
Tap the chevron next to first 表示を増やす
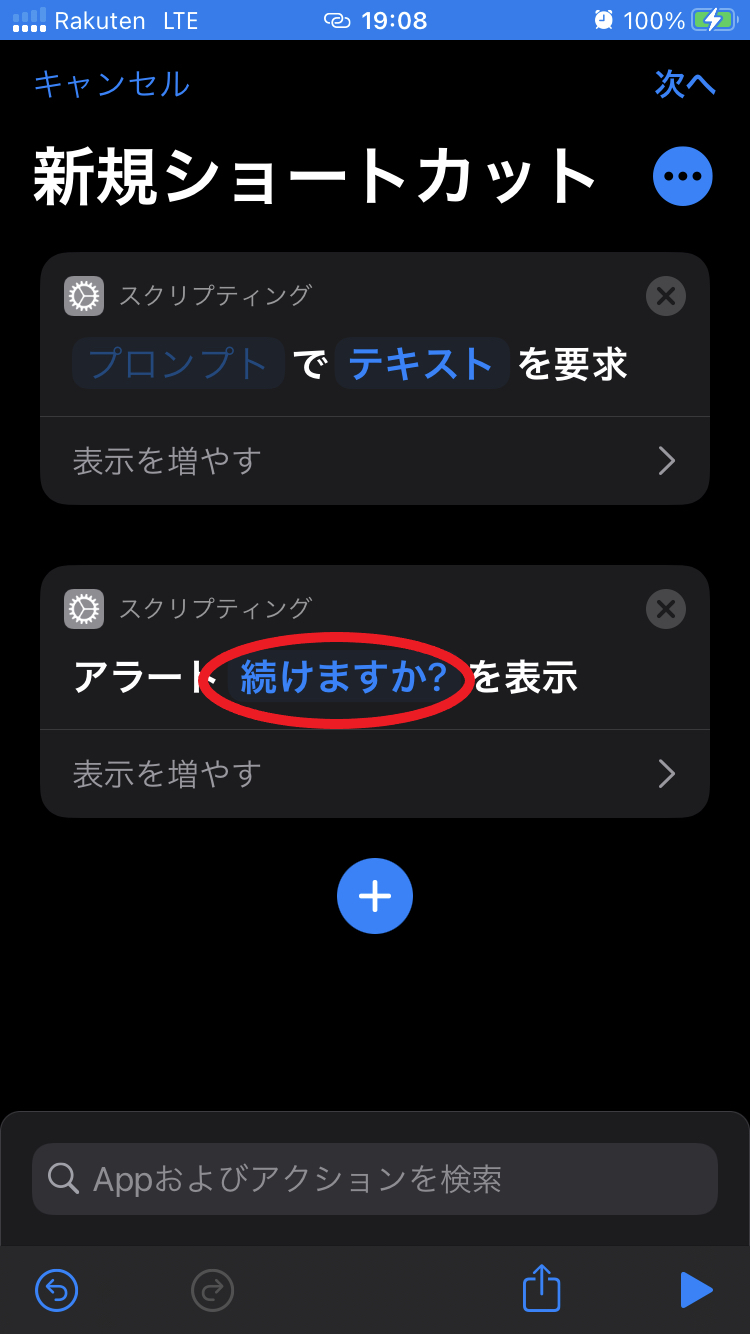(x=667, y=460)
